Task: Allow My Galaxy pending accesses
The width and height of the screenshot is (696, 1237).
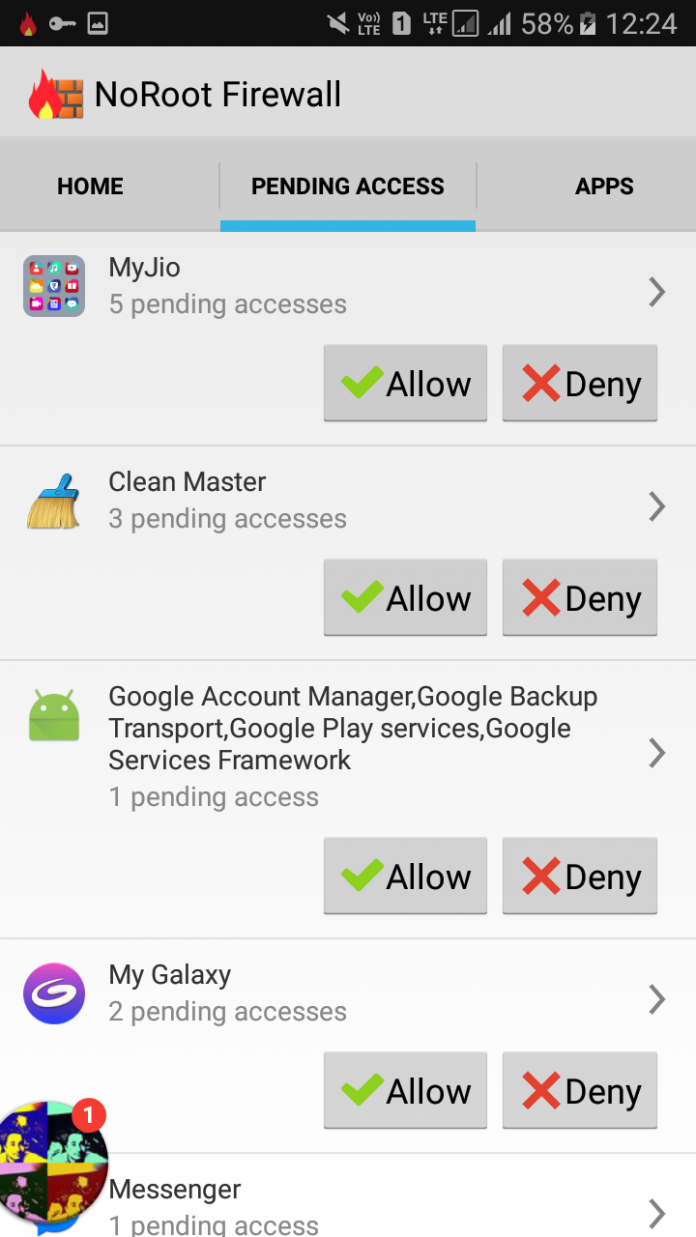Action: click(x=405, y=1090)
